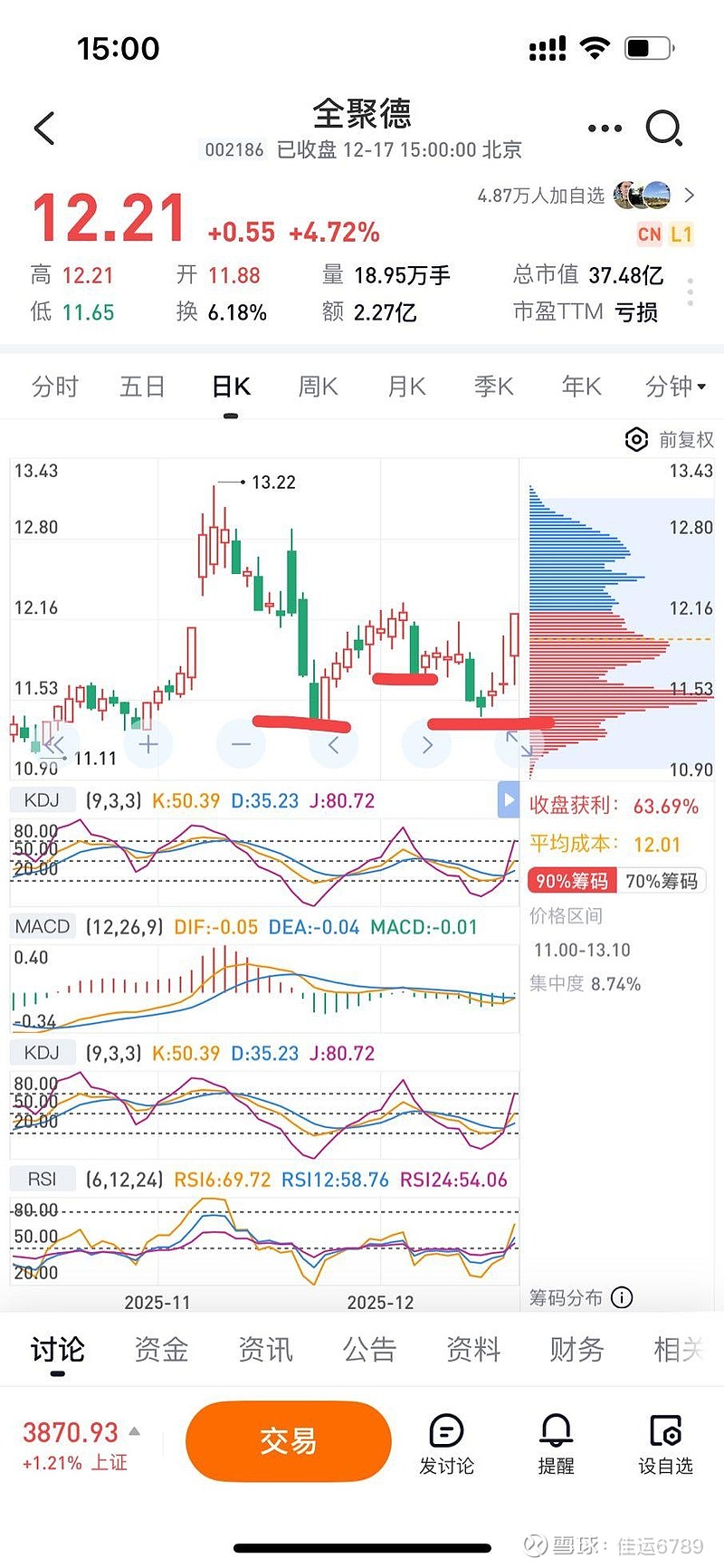Tap the 设自选 watchlist icon
This screenshot has height=1568, width=724.
point(665,1441)
